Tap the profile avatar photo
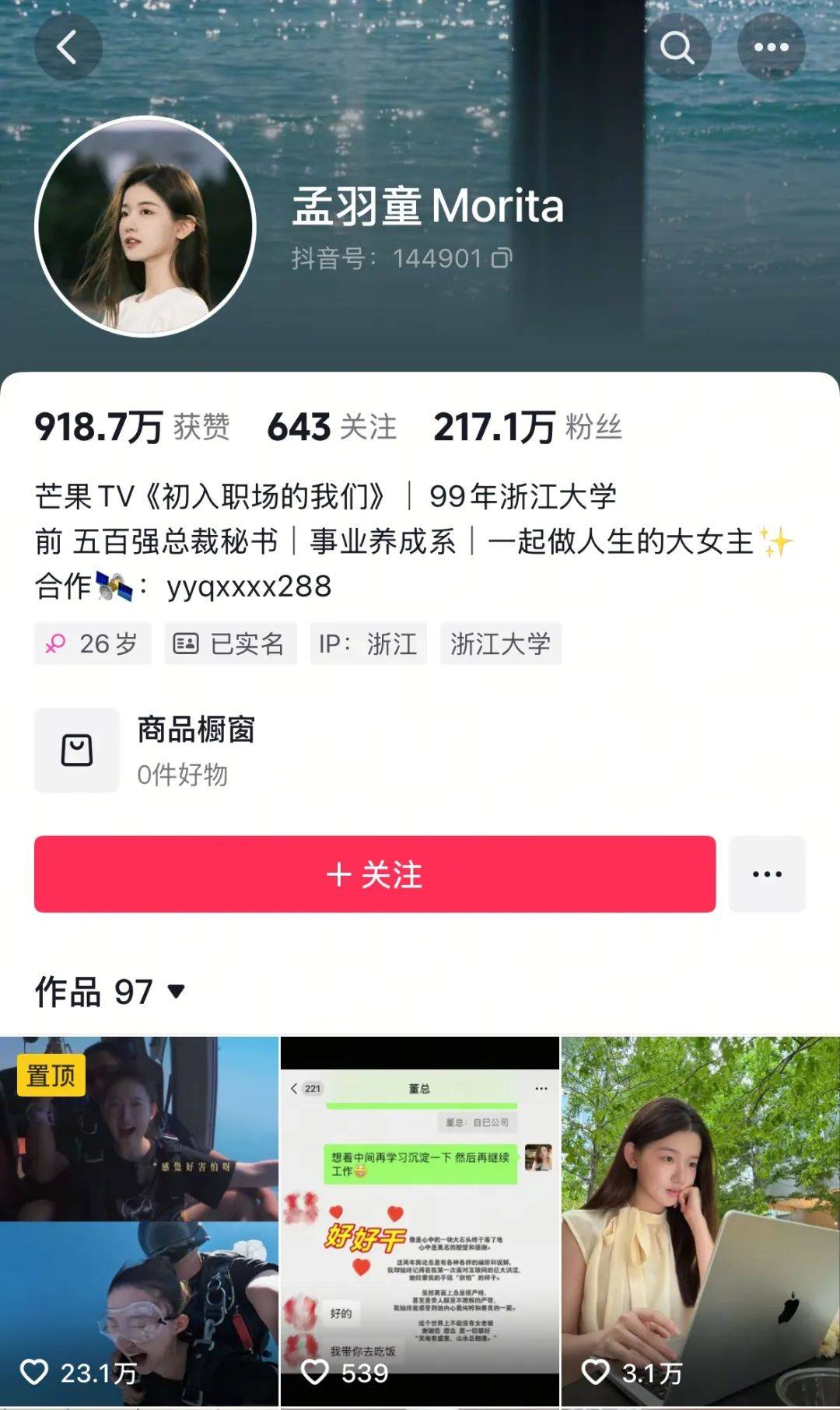This screenshot has width=840, height=1410. [x=147, y=226]
